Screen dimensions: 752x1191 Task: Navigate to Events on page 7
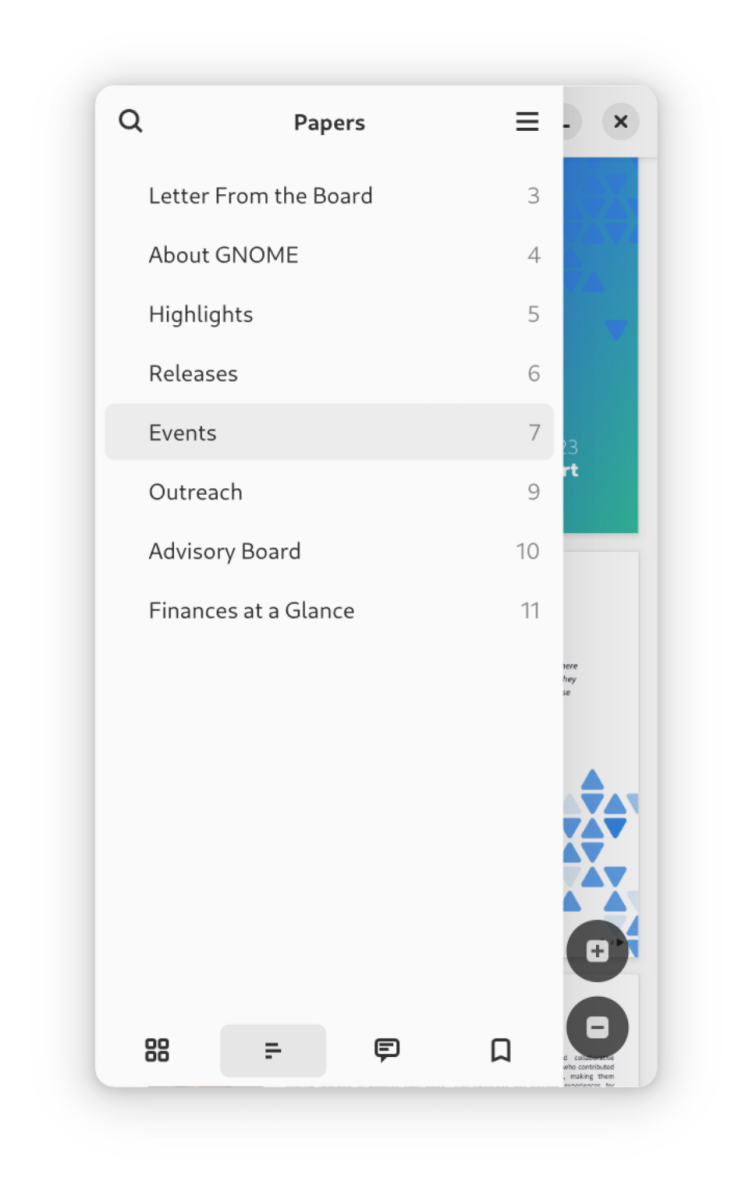click(329, 432)
